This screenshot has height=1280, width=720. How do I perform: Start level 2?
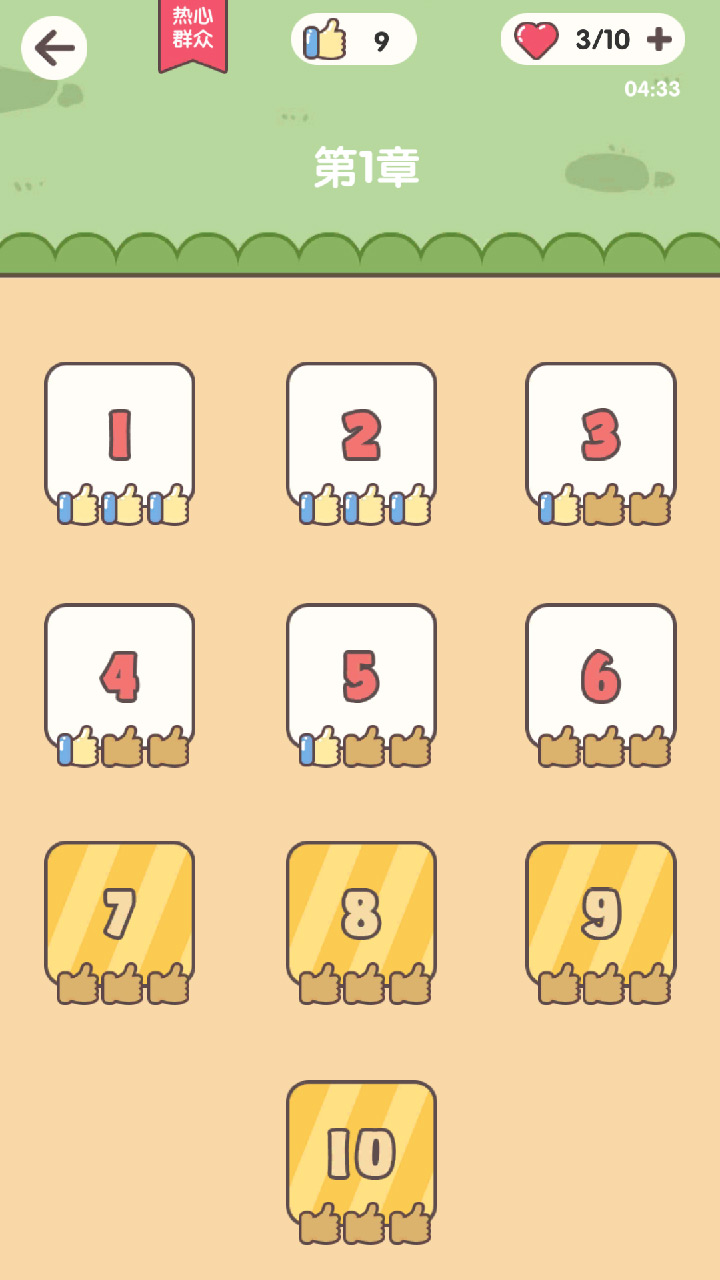(x=361, y=435)
